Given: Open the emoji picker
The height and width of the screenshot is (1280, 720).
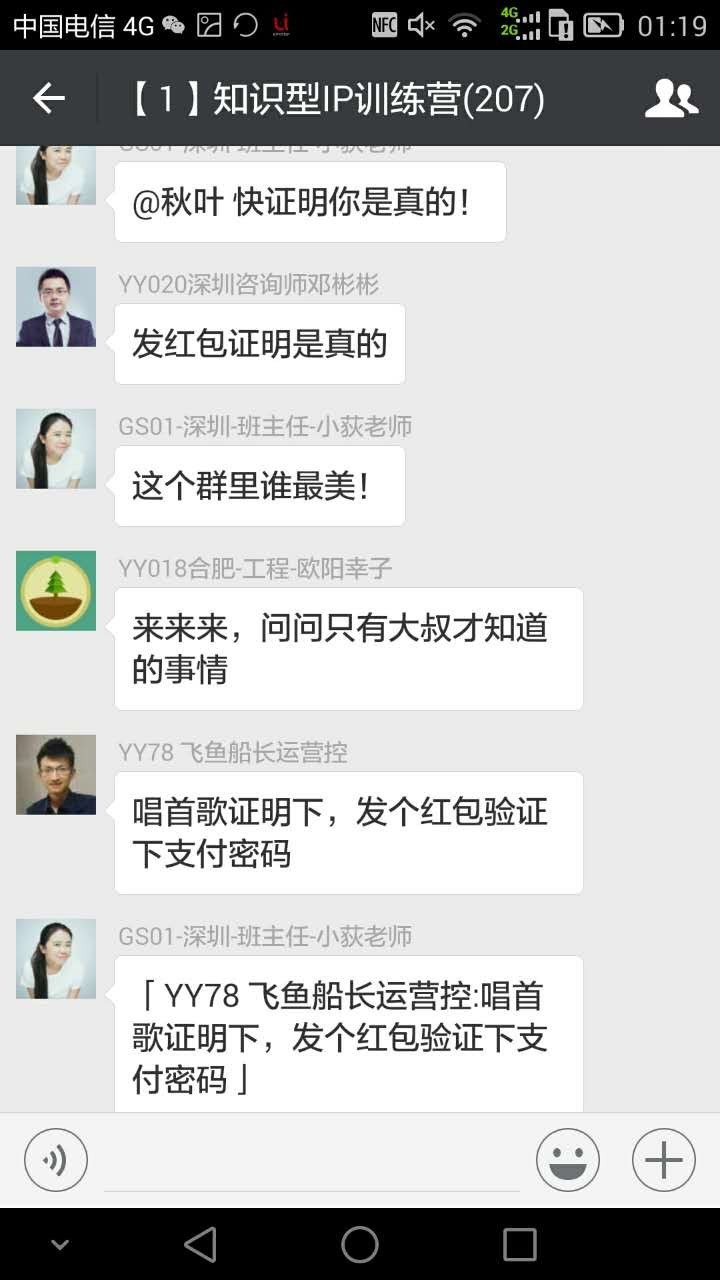Looking at the screenshot, I should 567,1159.
